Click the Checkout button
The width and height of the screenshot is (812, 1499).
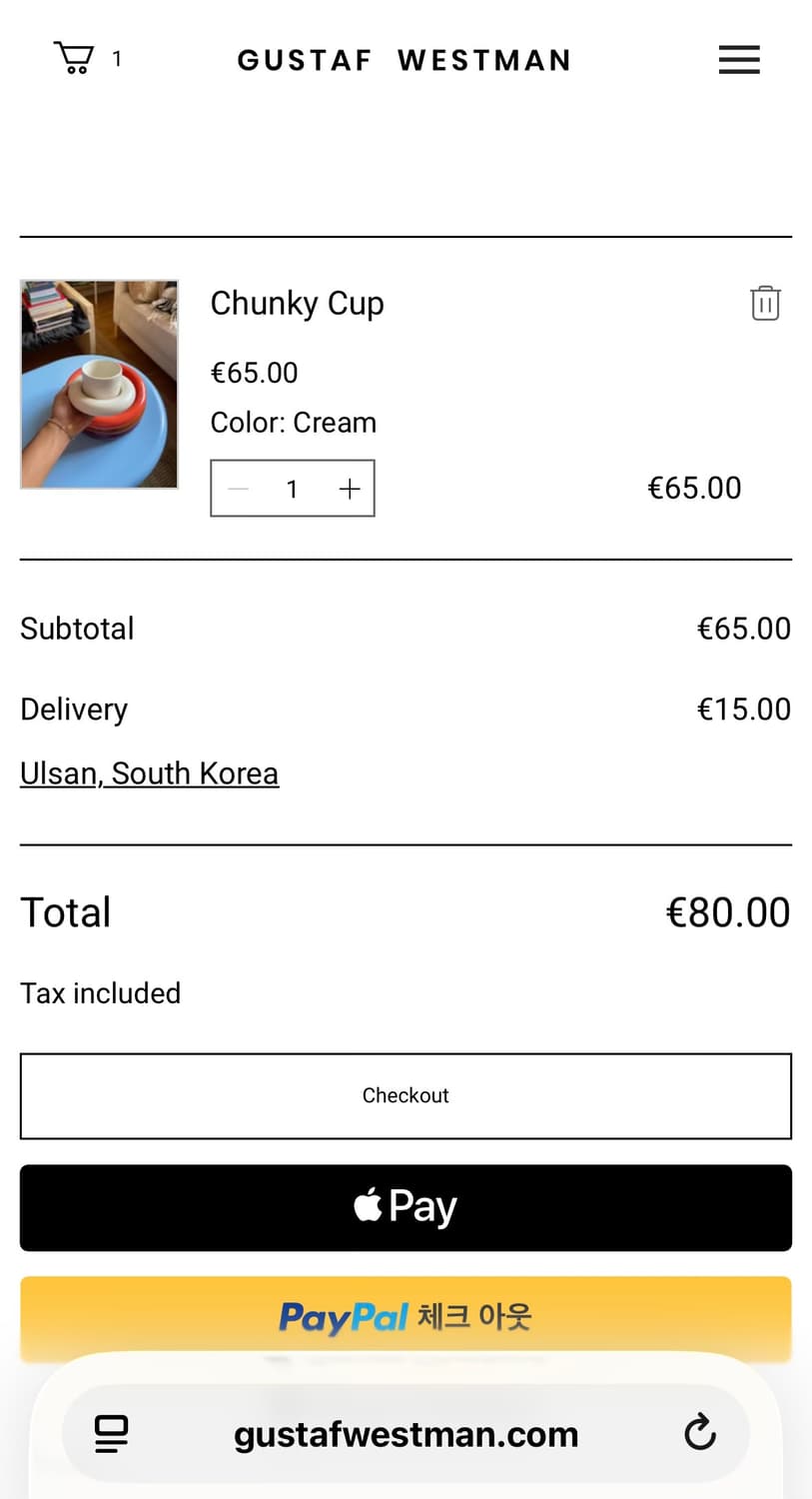pyautogui.click(x=406, y=1095)
